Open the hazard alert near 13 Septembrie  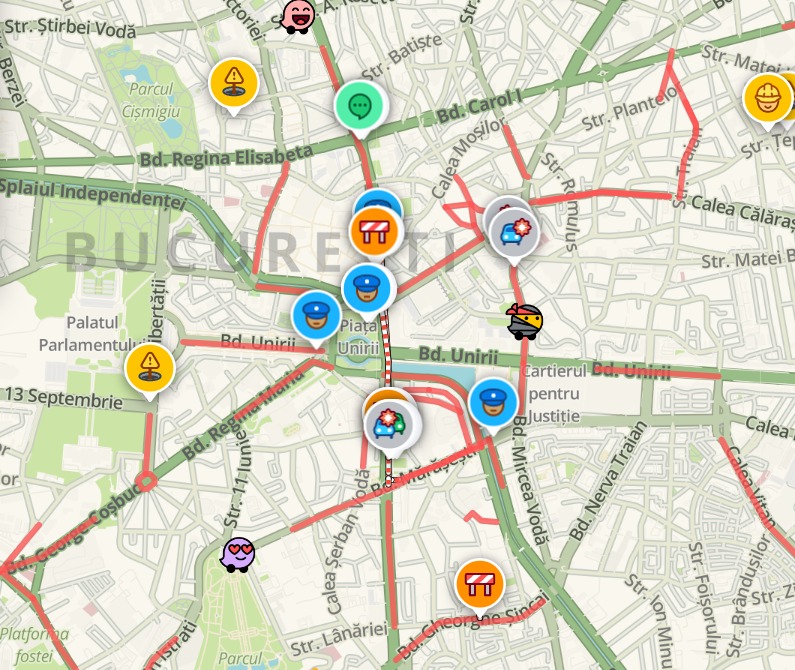[x=150, y=368]
